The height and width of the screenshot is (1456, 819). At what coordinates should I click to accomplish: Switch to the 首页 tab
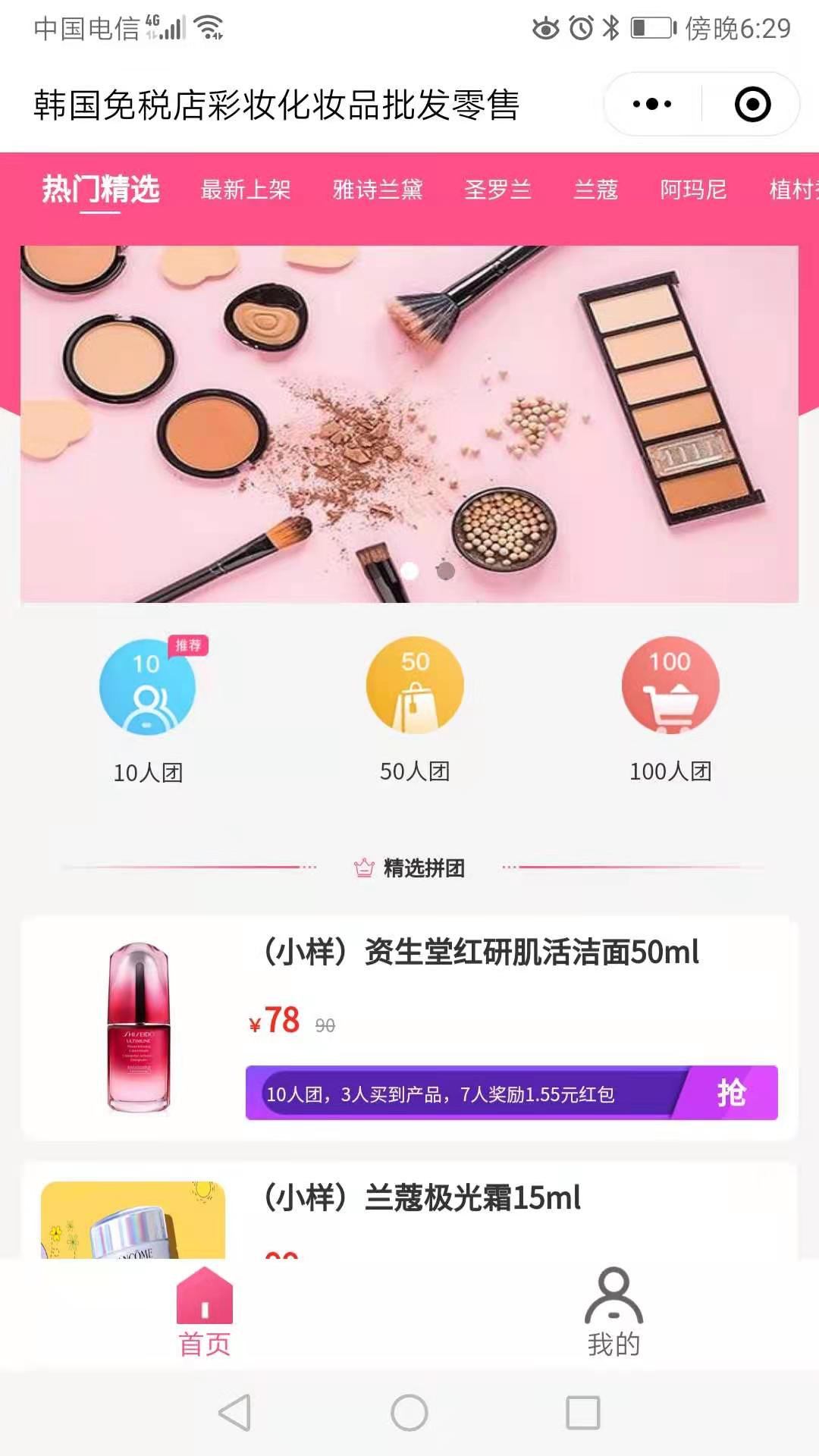204,1312
